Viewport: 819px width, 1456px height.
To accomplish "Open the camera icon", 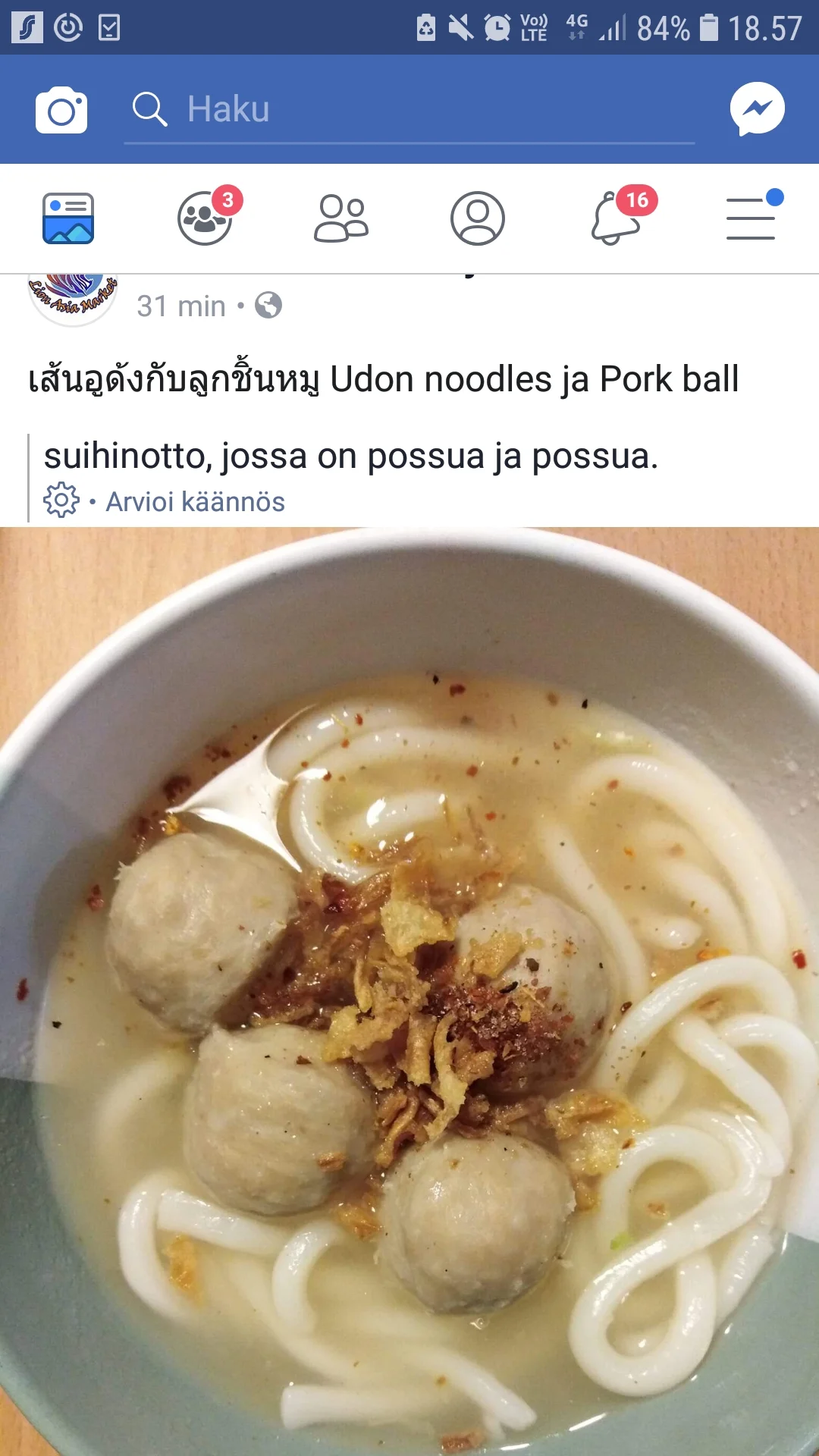I will pyautogui.click(x=61, y=110).
